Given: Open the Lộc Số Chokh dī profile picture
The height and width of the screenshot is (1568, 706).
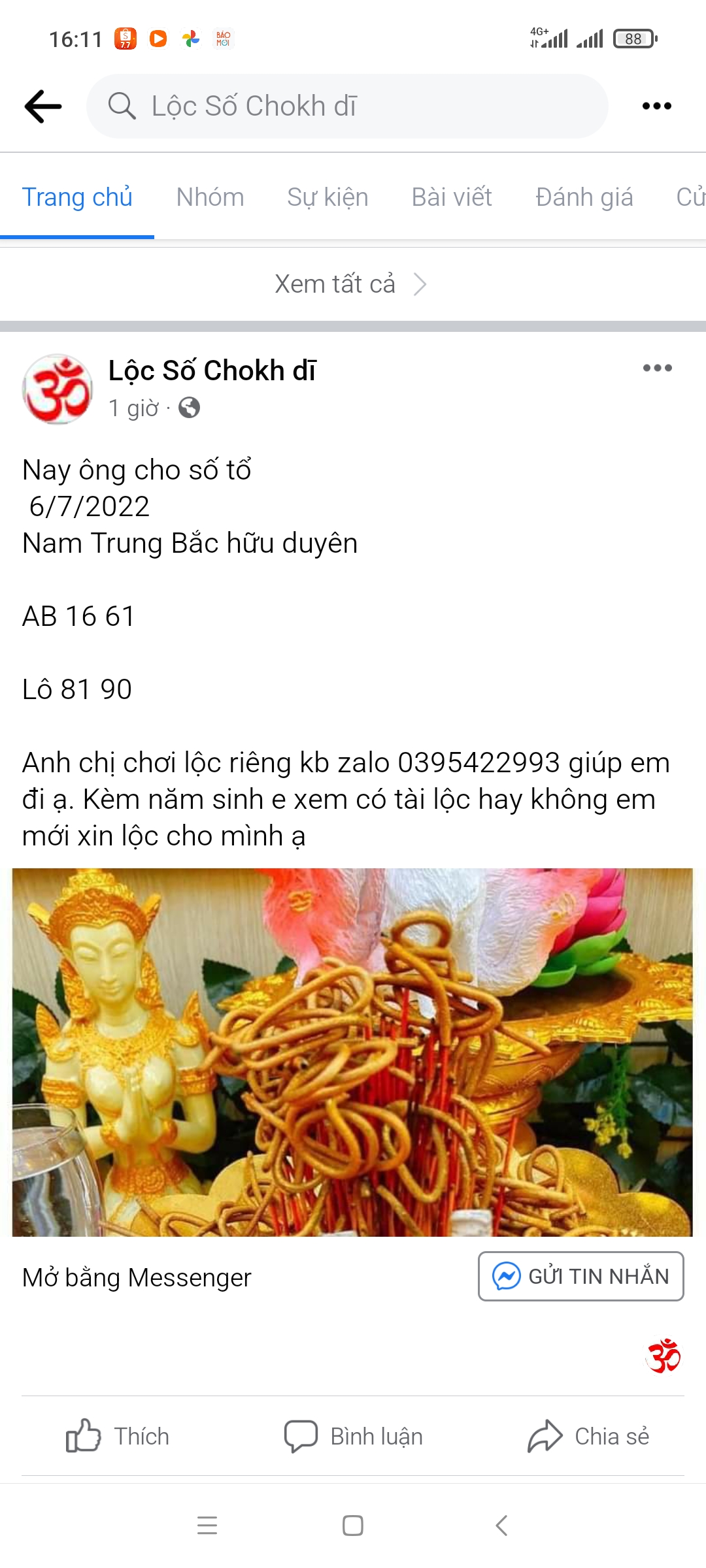Looking at the screenshot, I should [x=58, y=389].
